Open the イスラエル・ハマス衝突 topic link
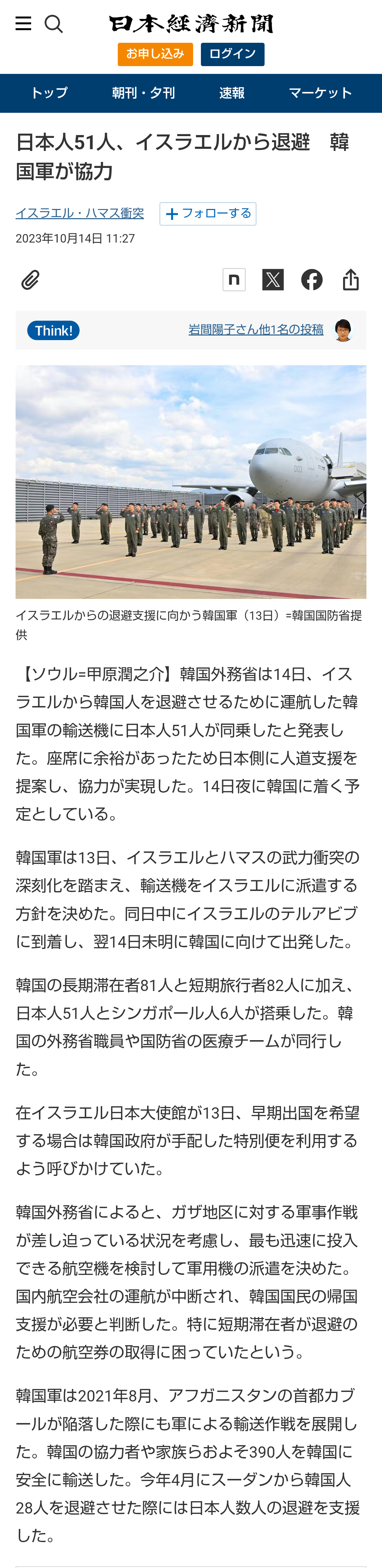382x1568 pixels. tap(80, 213)
